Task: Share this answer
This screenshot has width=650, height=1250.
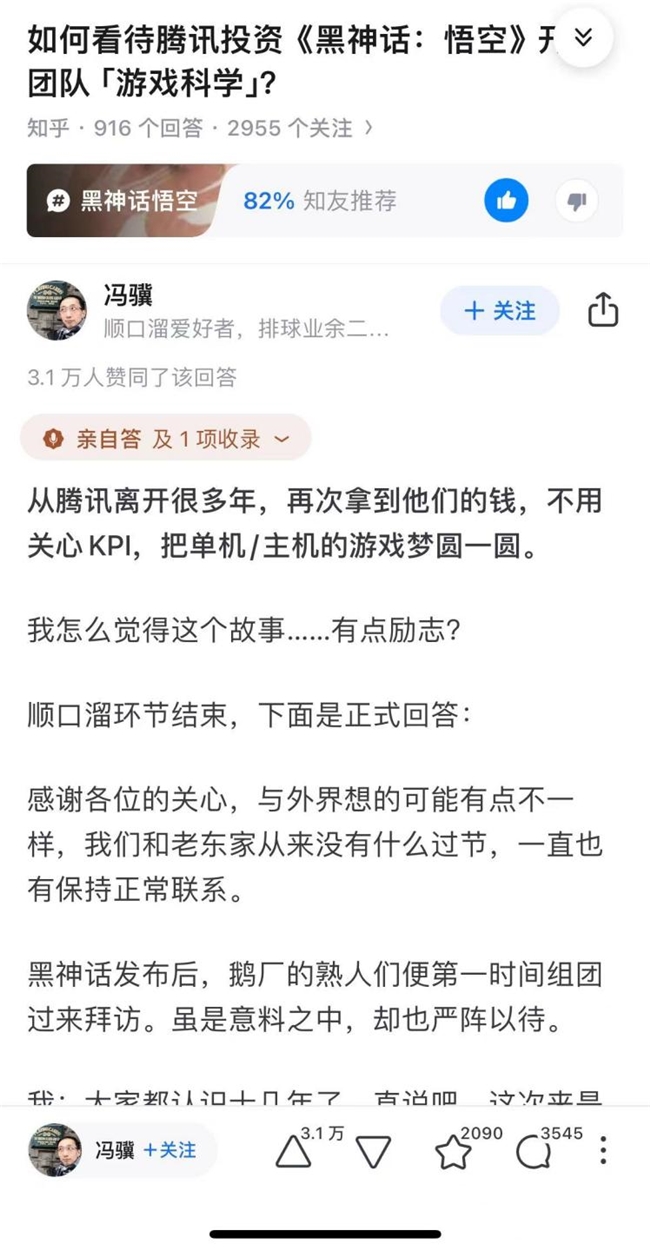Action: coord(603,310)
